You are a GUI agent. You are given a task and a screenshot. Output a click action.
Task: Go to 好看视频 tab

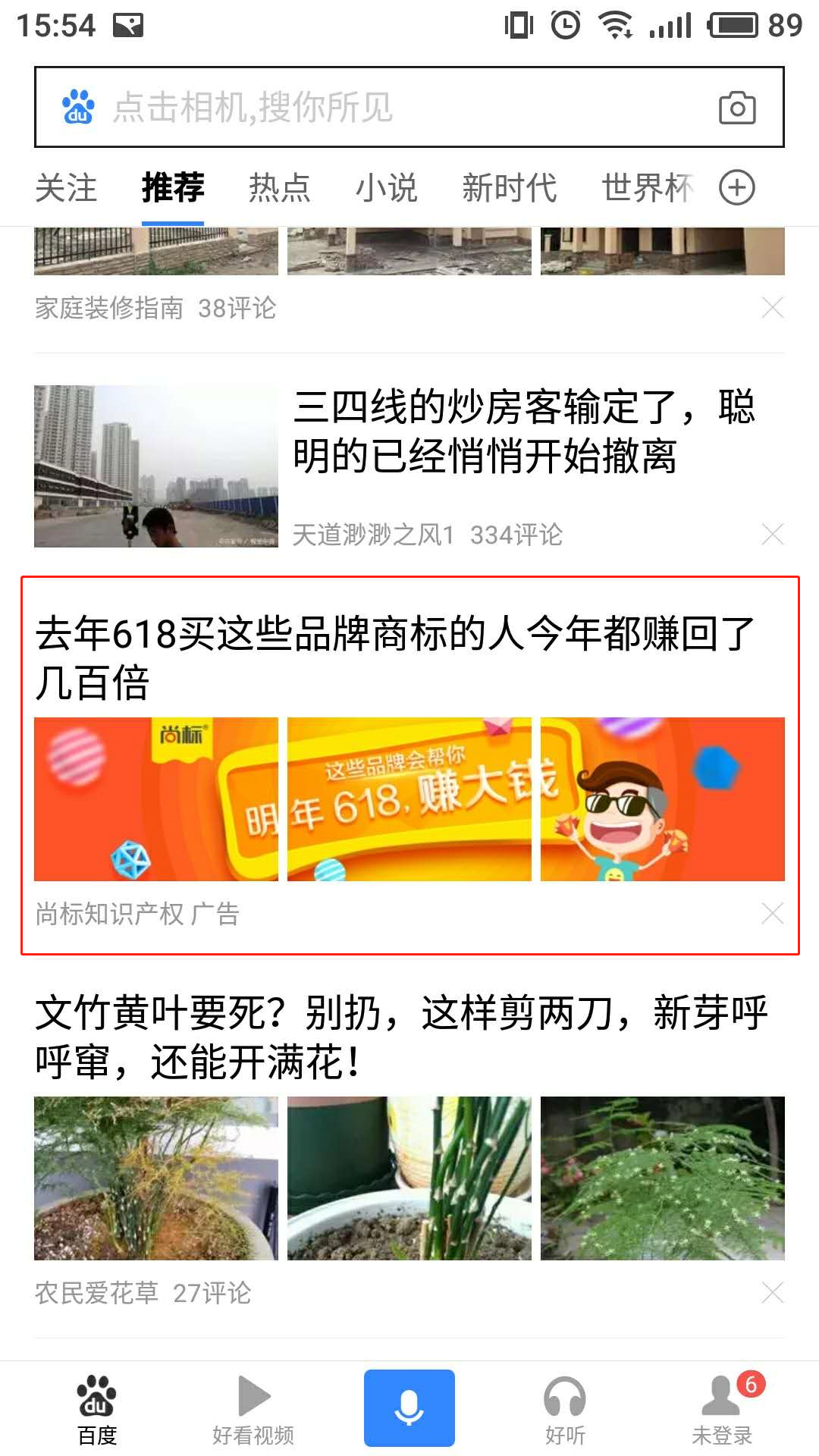[253, 1409]
